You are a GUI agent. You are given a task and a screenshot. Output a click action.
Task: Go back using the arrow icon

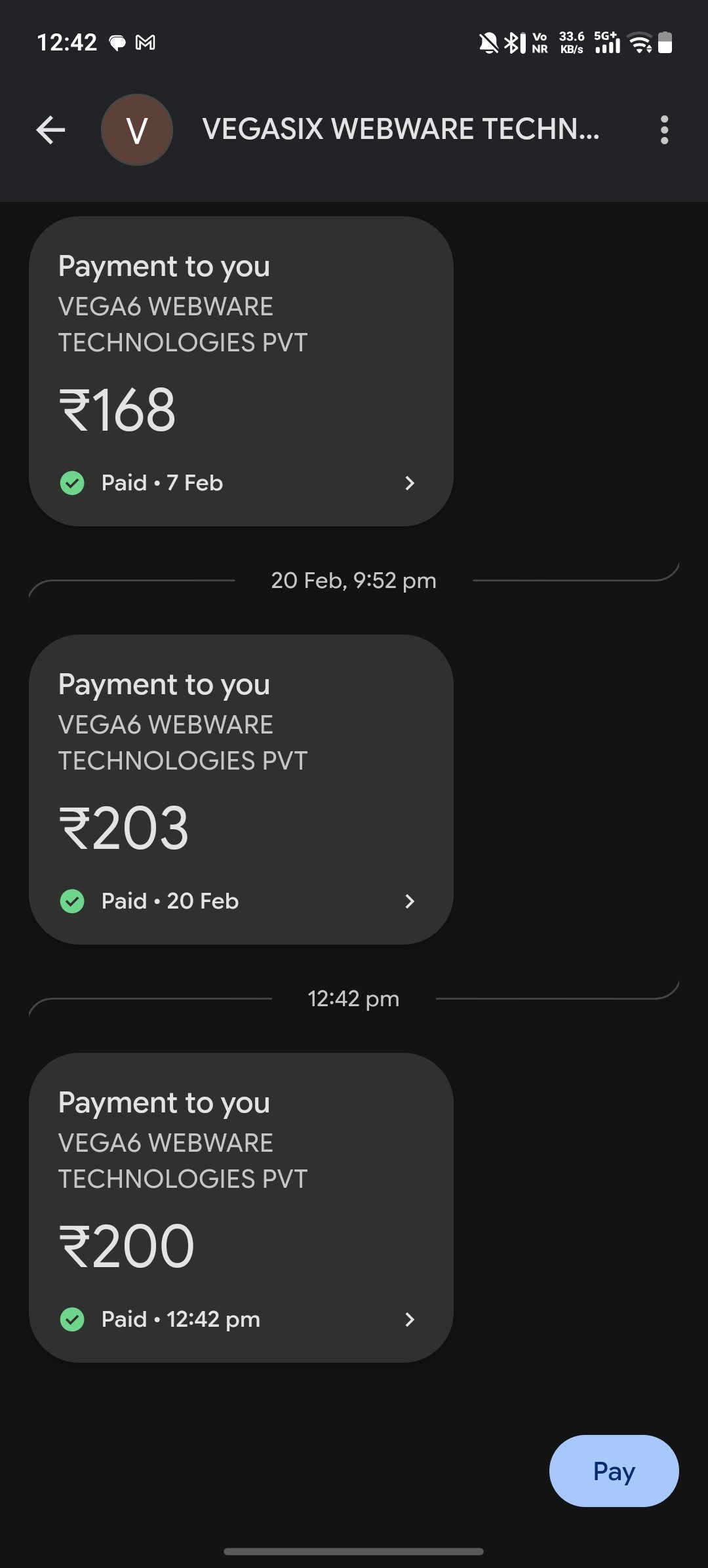tap(50, 130)
